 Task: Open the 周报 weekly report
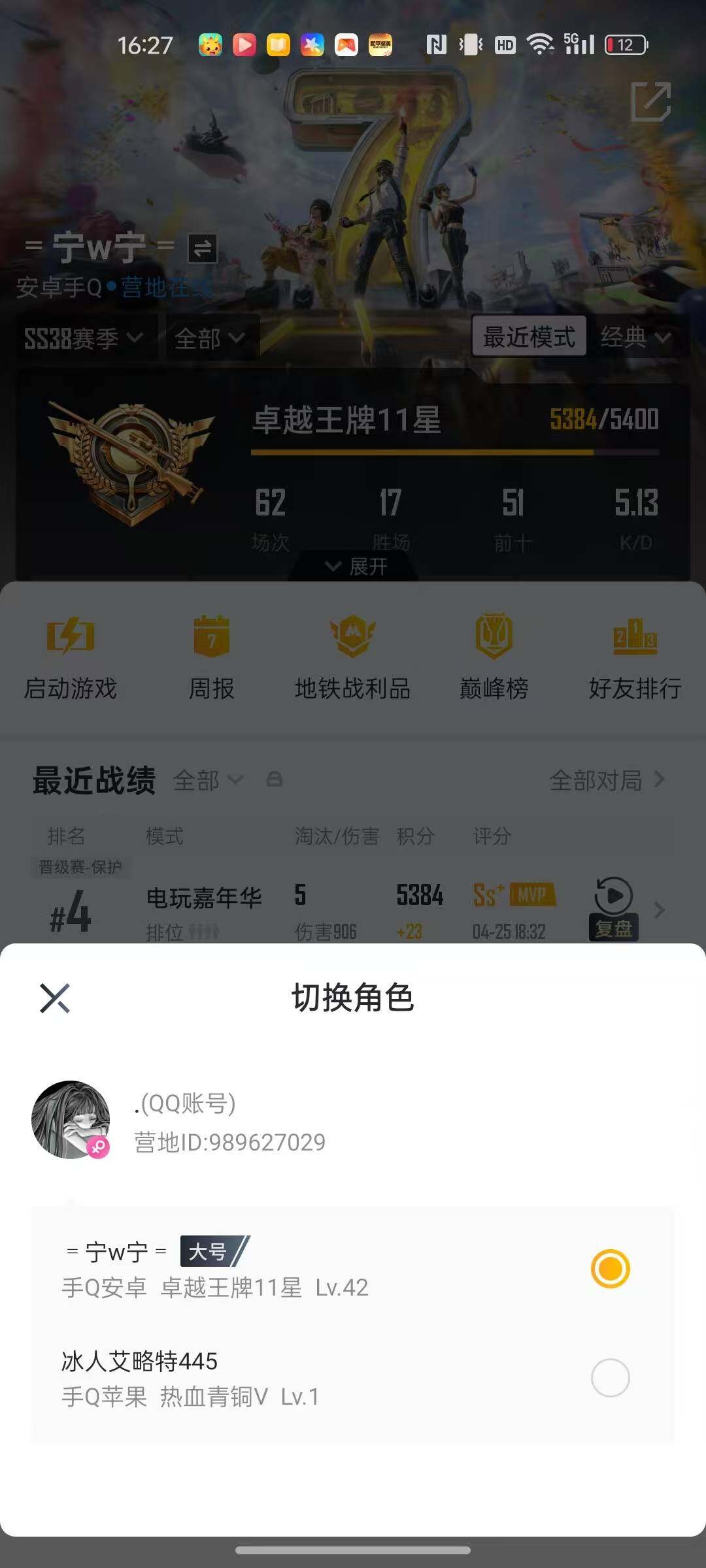(212, 657)
